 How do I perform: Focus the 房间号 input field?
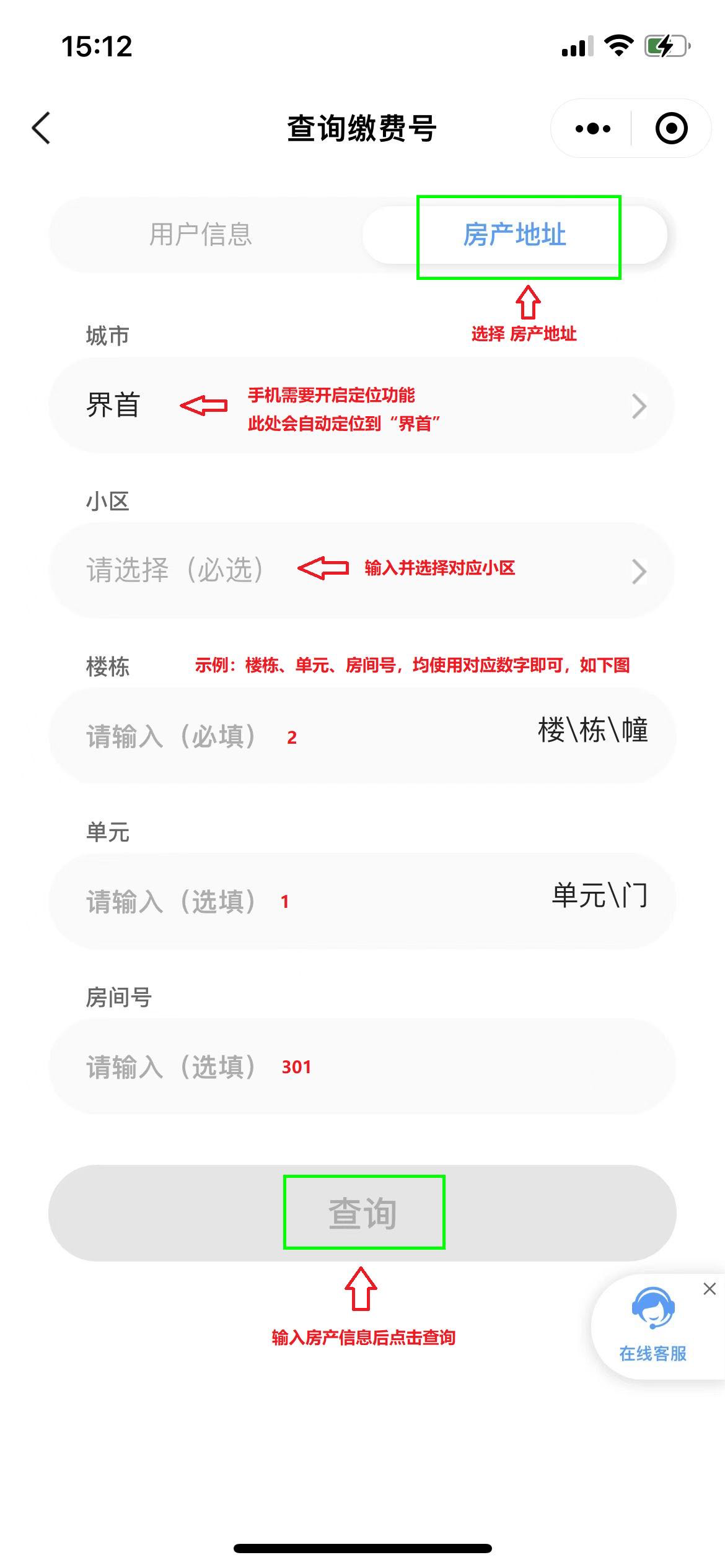[x=362, y=1066]
